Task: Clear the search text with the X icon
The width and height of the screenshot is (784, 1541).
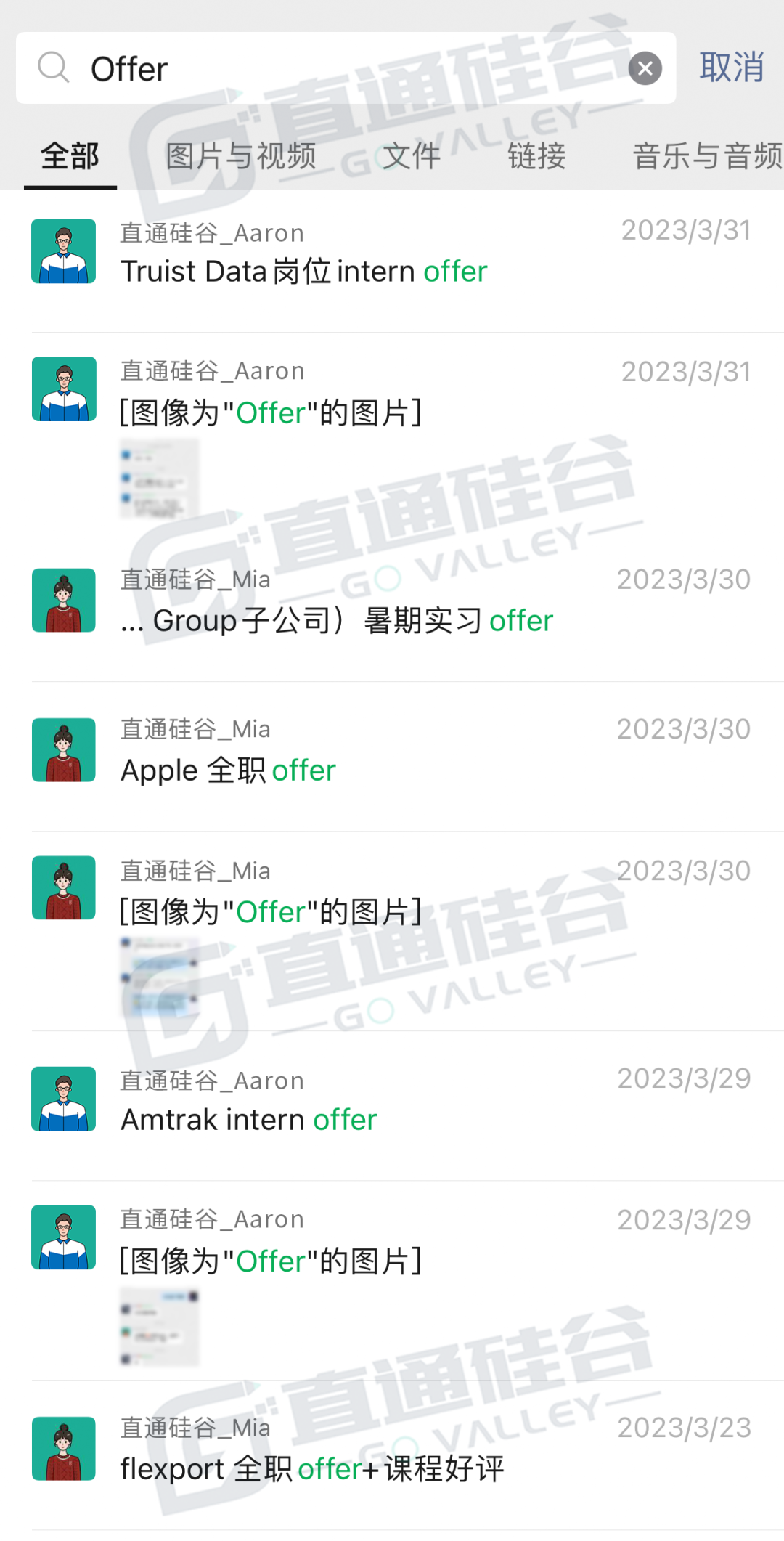Action: pyautogui.click(x=645, y=69)
